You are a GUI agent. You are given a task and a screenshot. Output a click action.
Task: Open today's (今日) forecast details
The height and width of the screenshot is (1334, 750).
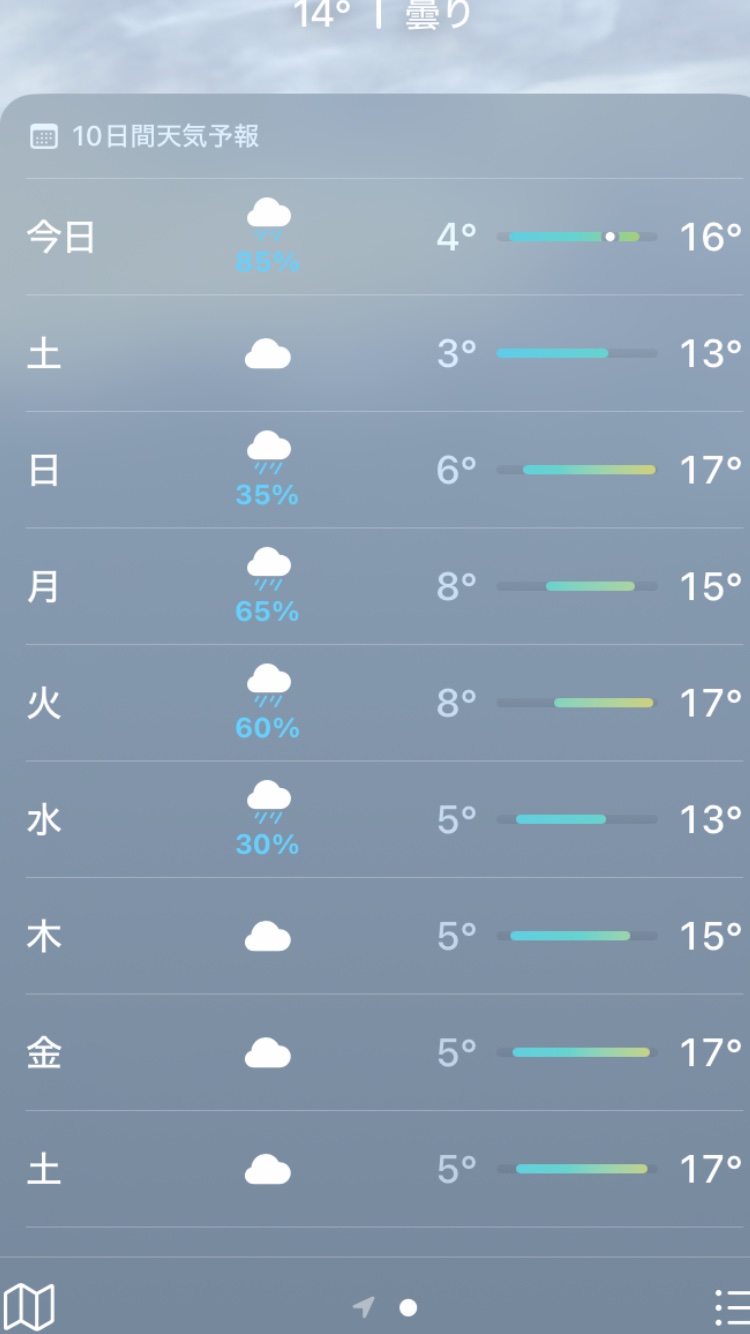click(x=375, y=237)
